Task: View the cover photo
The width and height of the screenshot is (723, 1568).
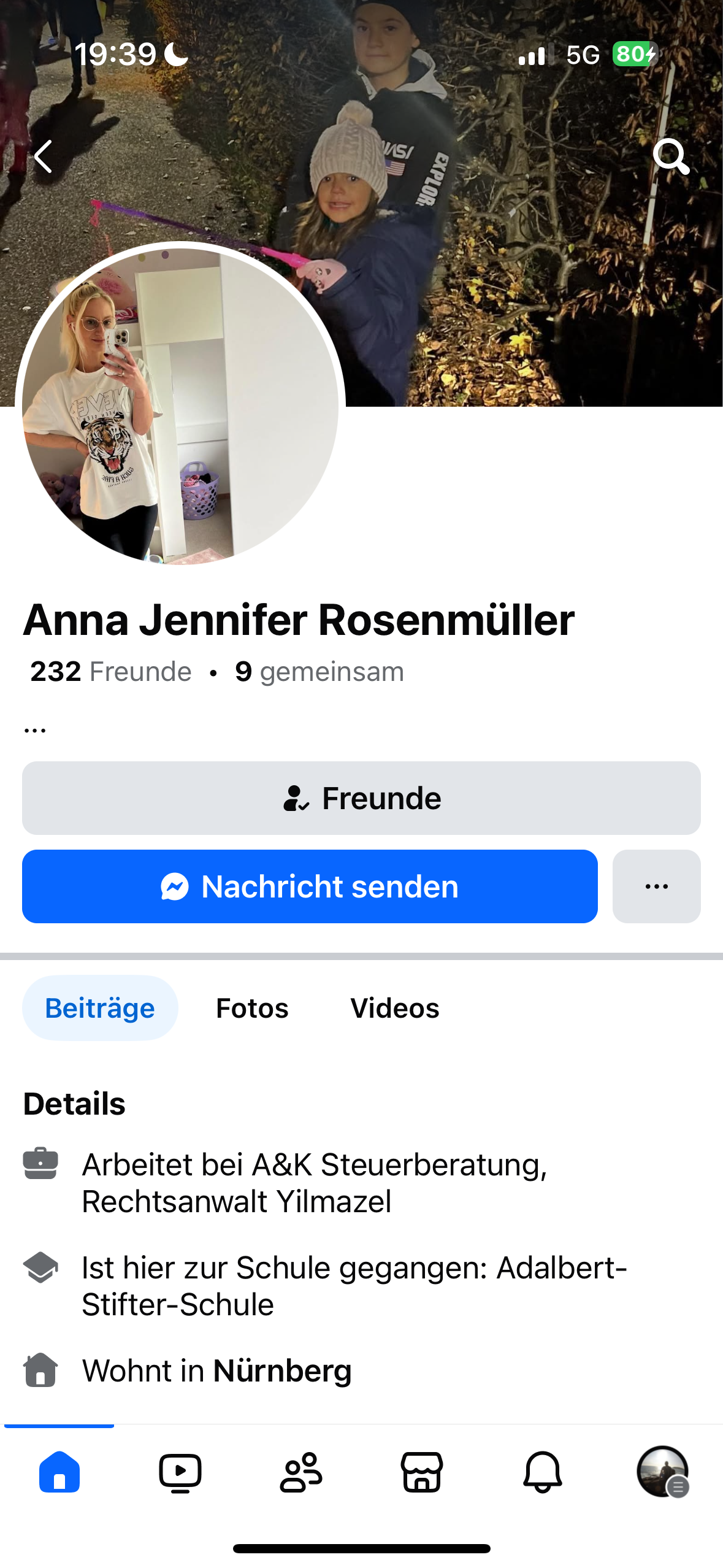Action: pos(521,245)
